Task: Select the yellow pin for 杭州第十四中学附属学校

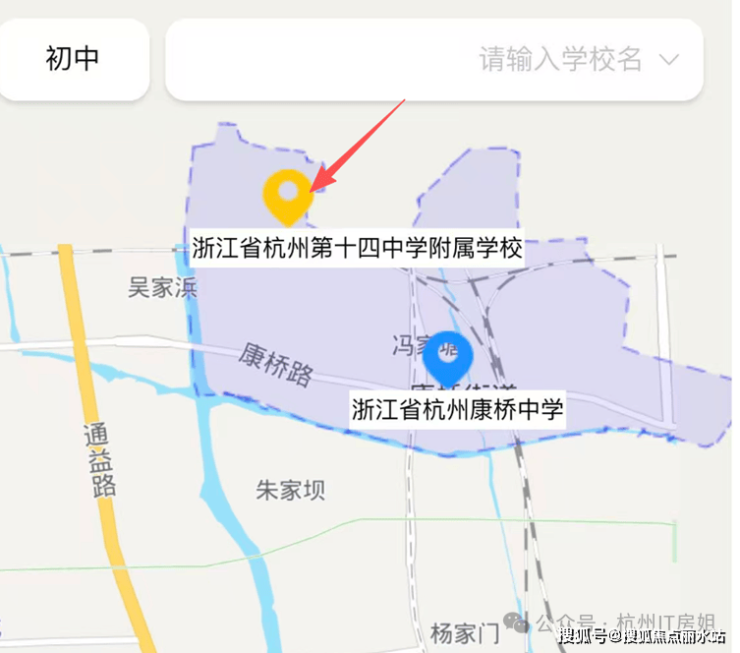Action: click(x=288, y=194)
